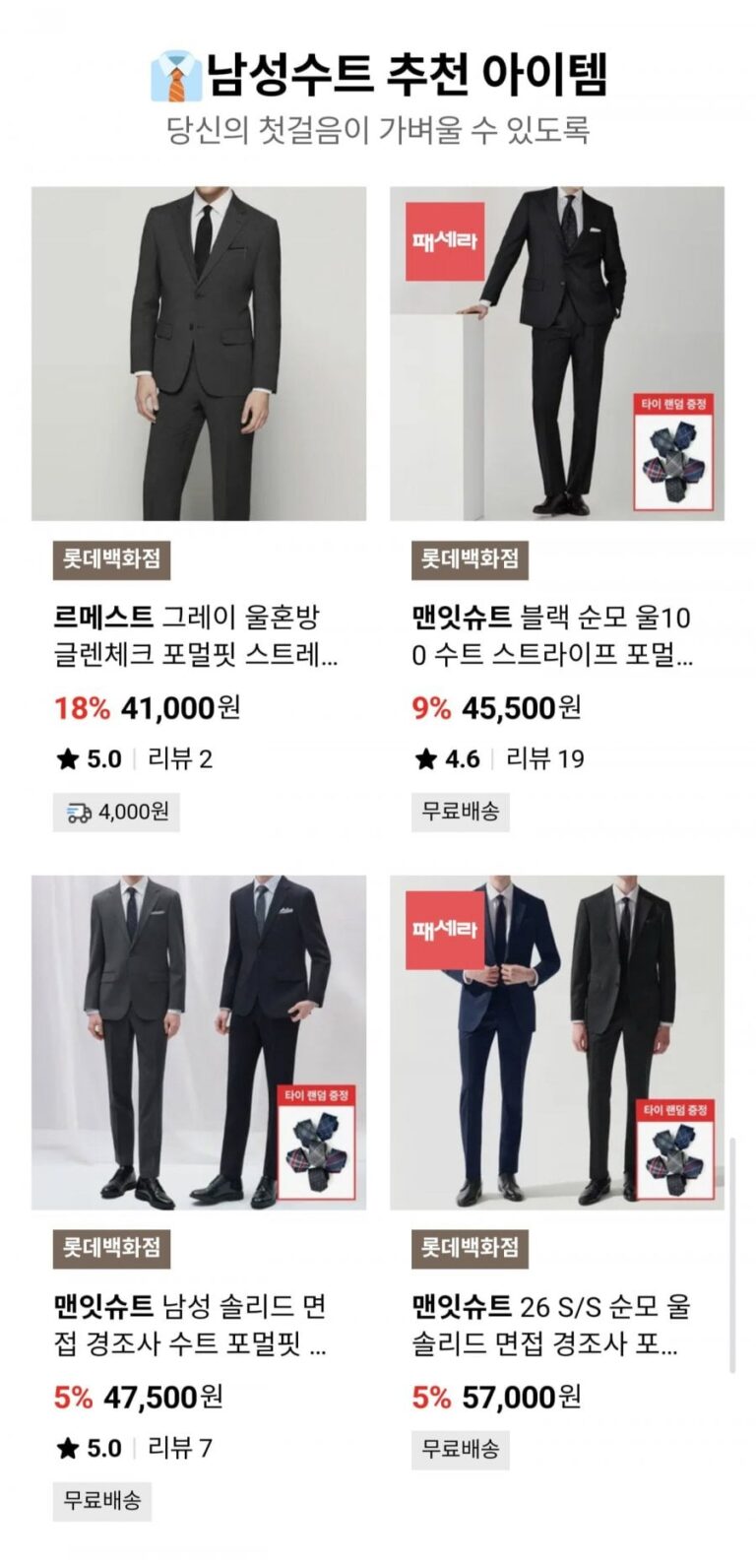Select the 맨잇슈트 26 S/S 순모 울 suit
Viewport: 756px width, 1568px height.
(x=556, y=1042)
